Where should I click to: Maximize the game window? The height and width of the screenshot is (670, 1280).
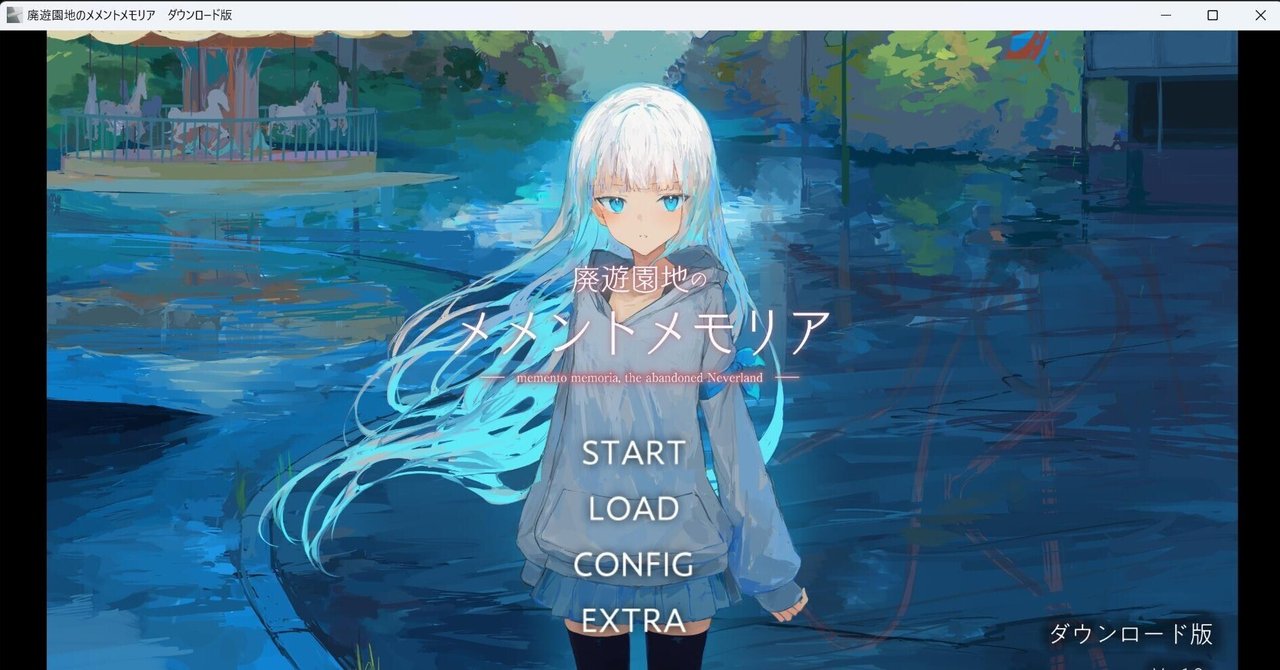[1212, 15]
